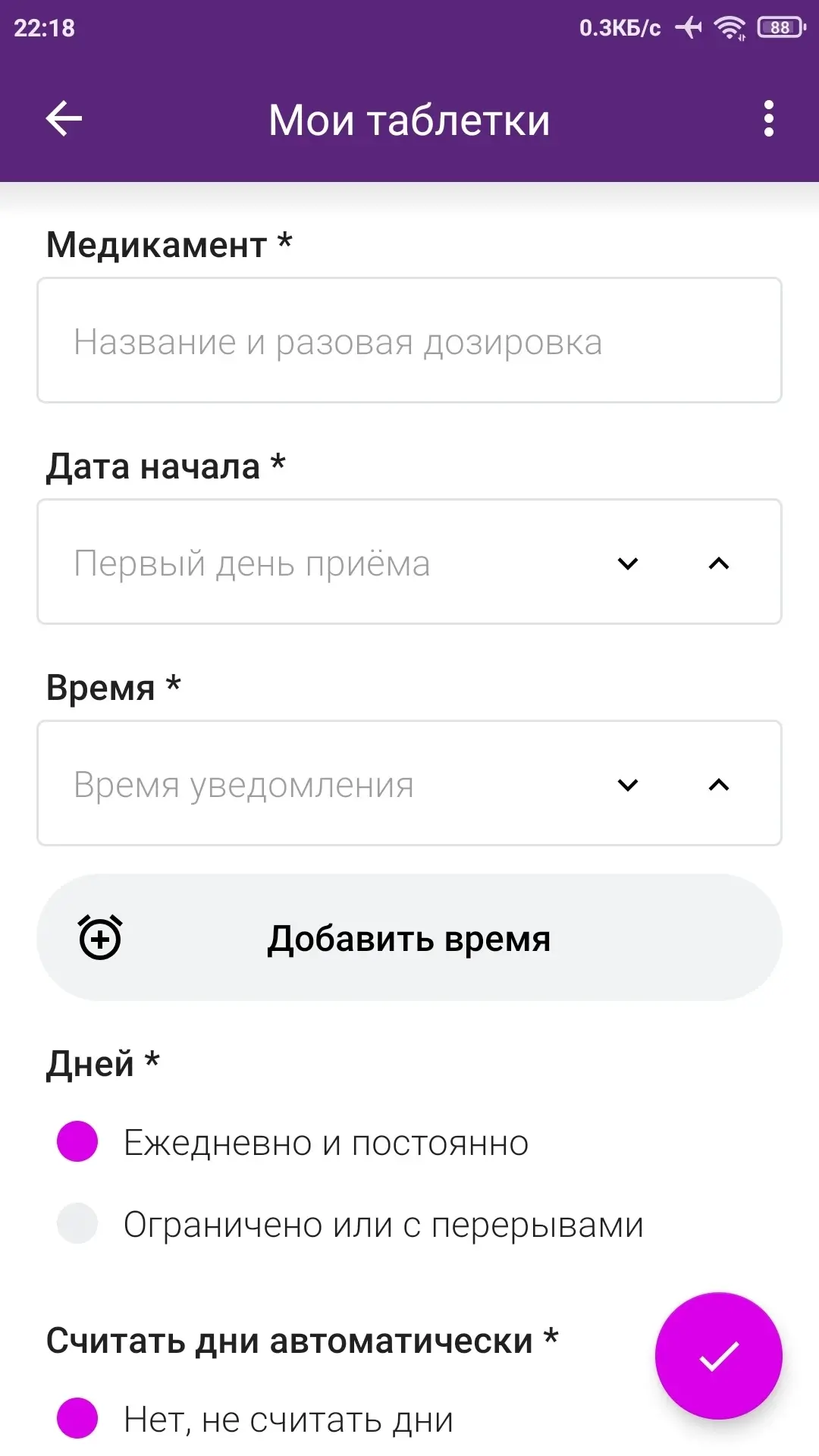The image size is (819, 1456).
Task: Choose Нет, не считать дни option
Action: [77, 1418]
